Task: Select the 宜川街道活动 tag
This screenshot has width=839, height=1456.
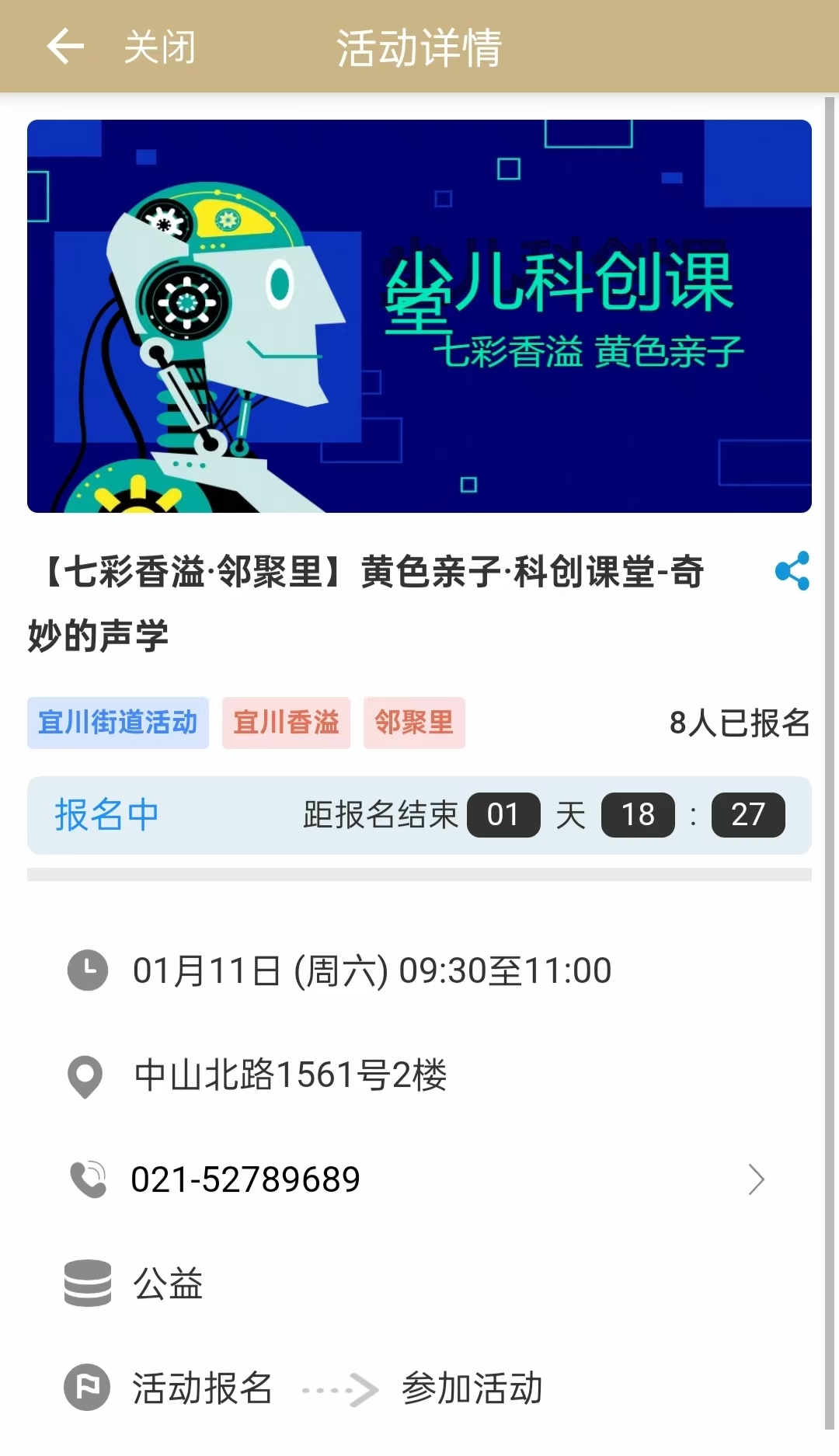Action: [x=118, y=723]
